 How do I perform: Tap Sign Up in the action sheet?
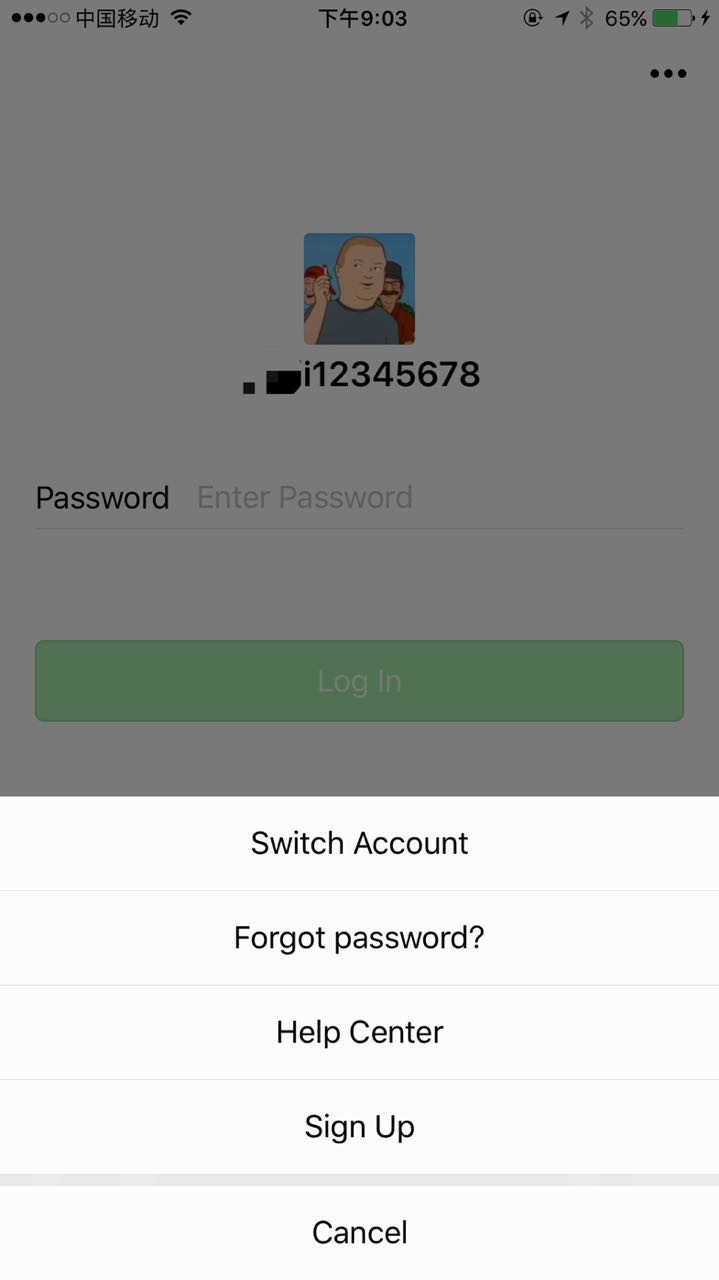pos(359,1127)
